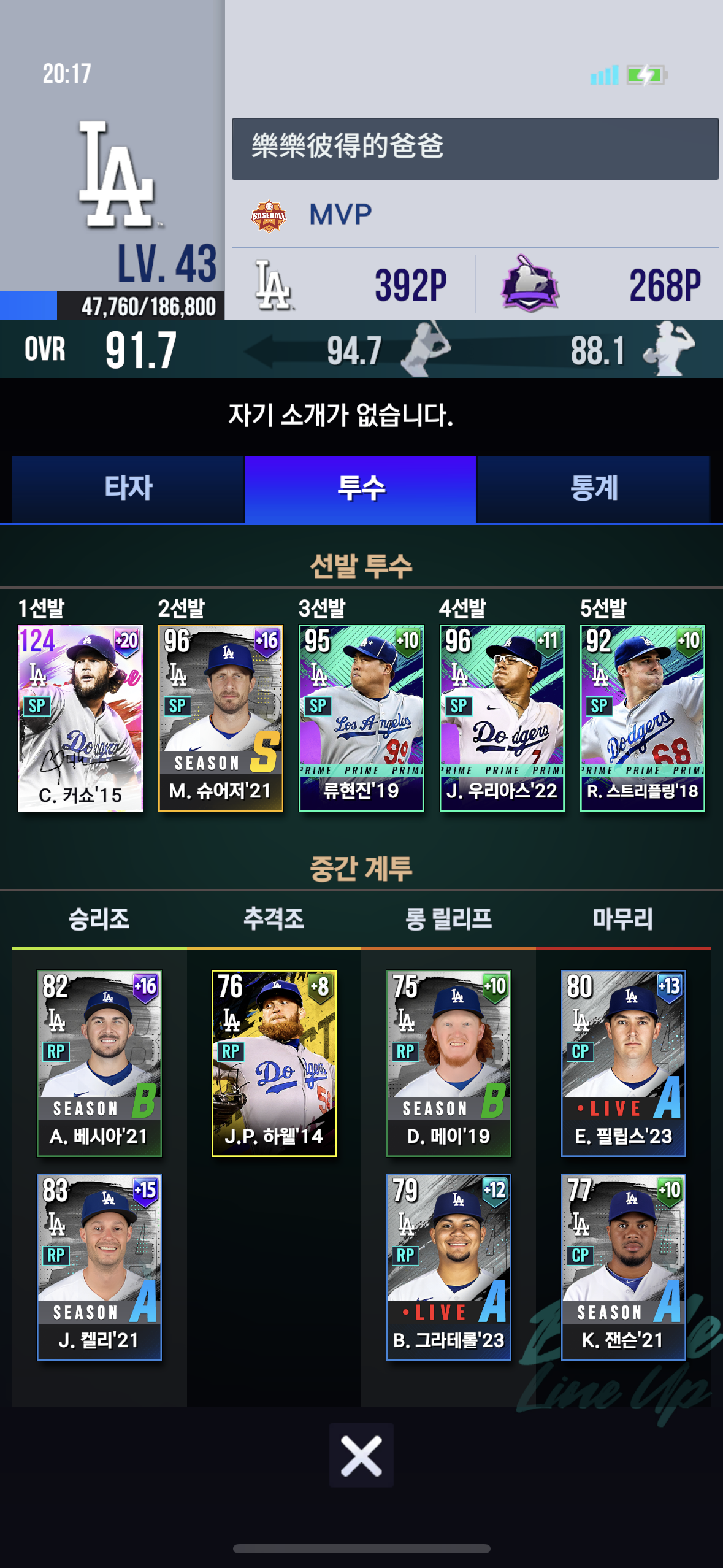View J. 켈리'21 reliever card
Viewport: 723px width, 1568px height.
click(x=99, y=1267)
